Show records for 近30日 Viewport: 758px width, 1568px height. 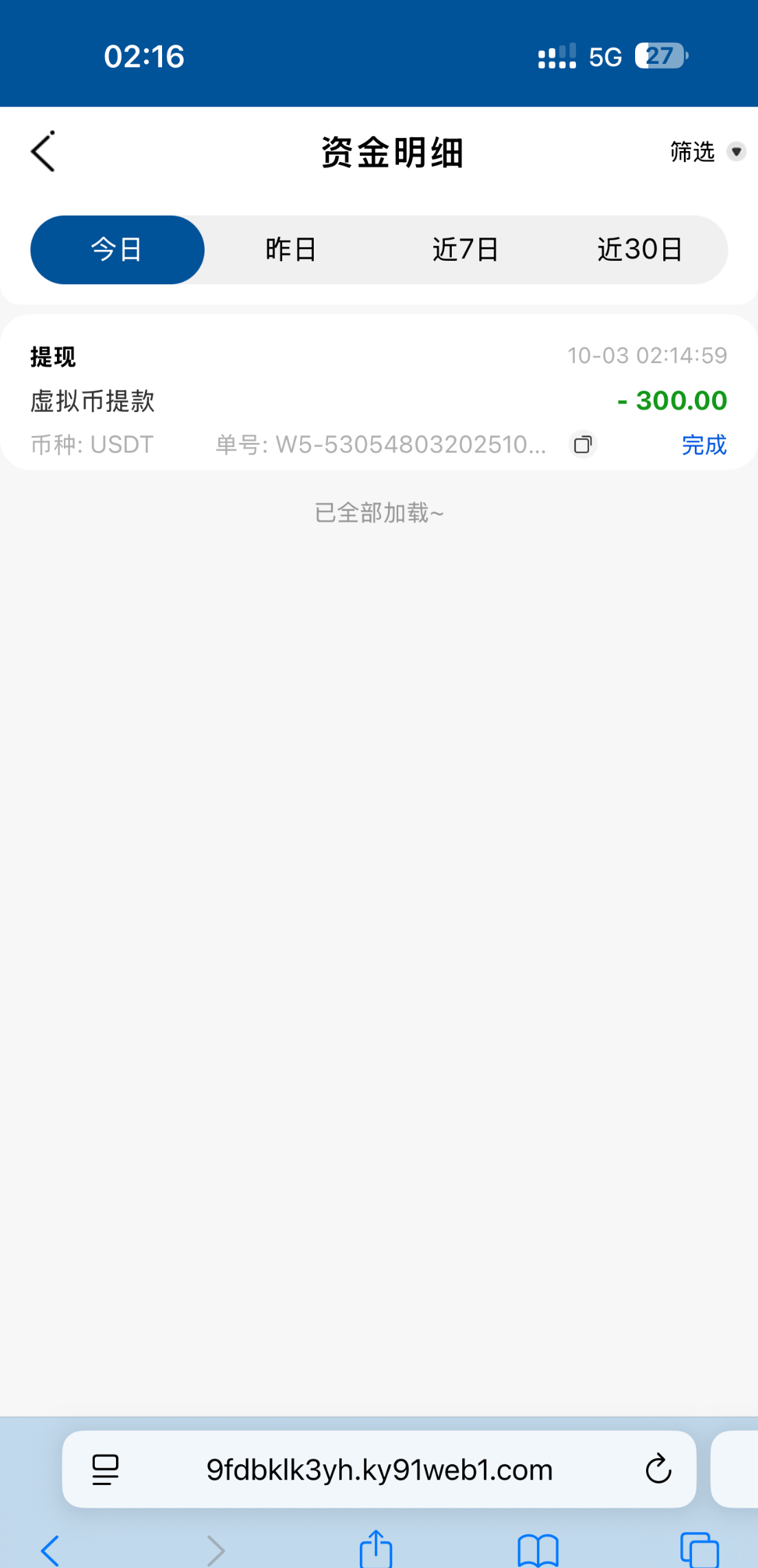(x=640, y=250)
